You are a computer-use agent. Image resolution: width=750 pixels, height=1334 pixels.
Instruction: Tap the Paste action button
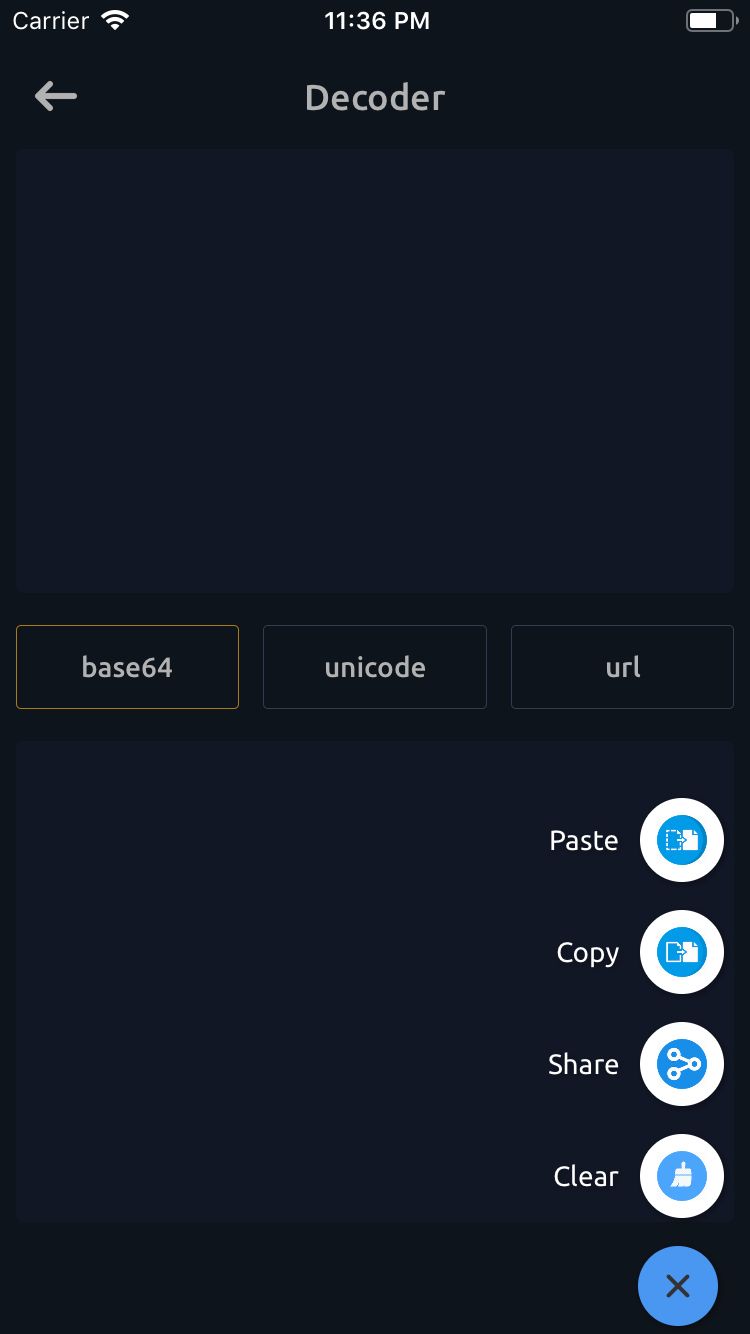(x=681, y=840)
